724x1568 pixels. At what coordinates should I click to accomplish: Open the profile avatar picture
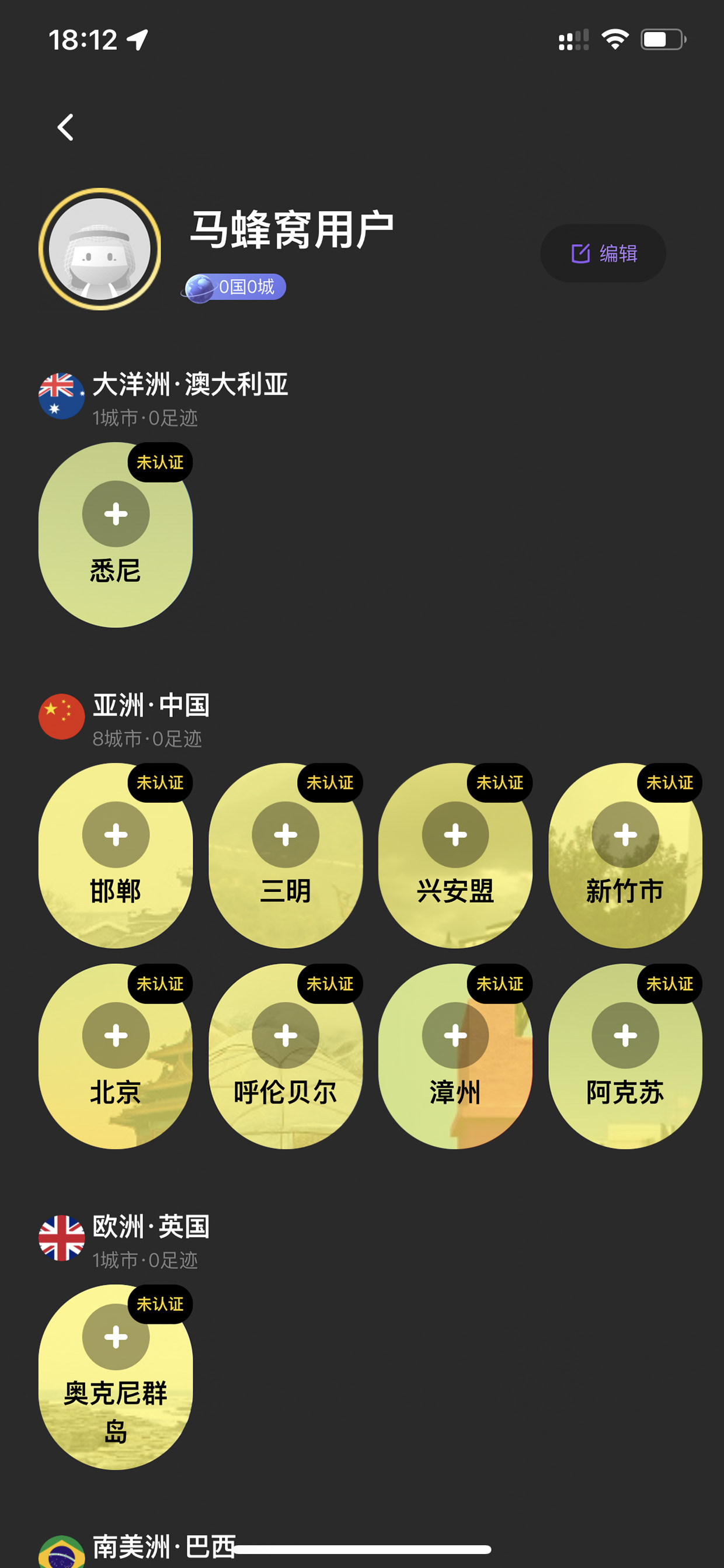coord(100,249)
